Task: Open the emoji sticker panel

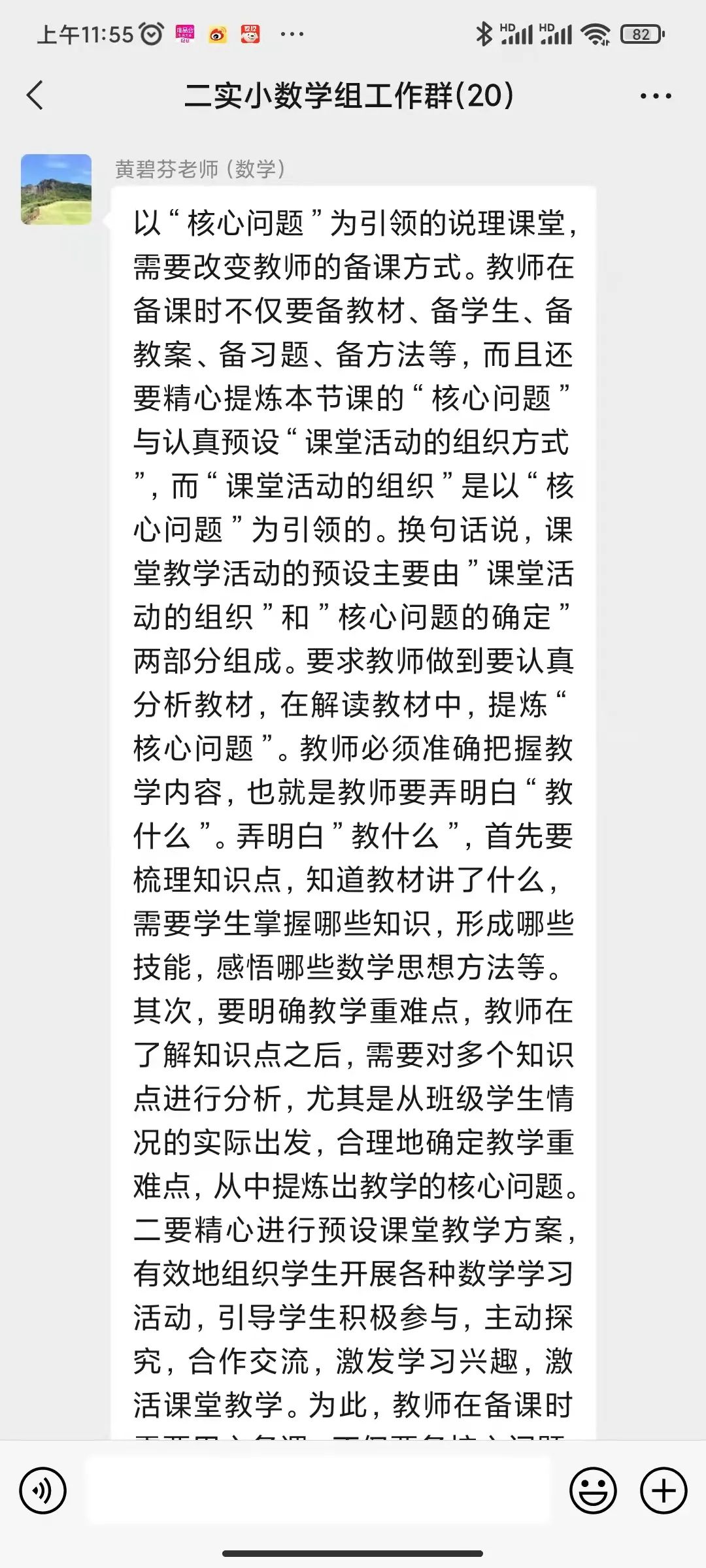Action: point(593,1490)
